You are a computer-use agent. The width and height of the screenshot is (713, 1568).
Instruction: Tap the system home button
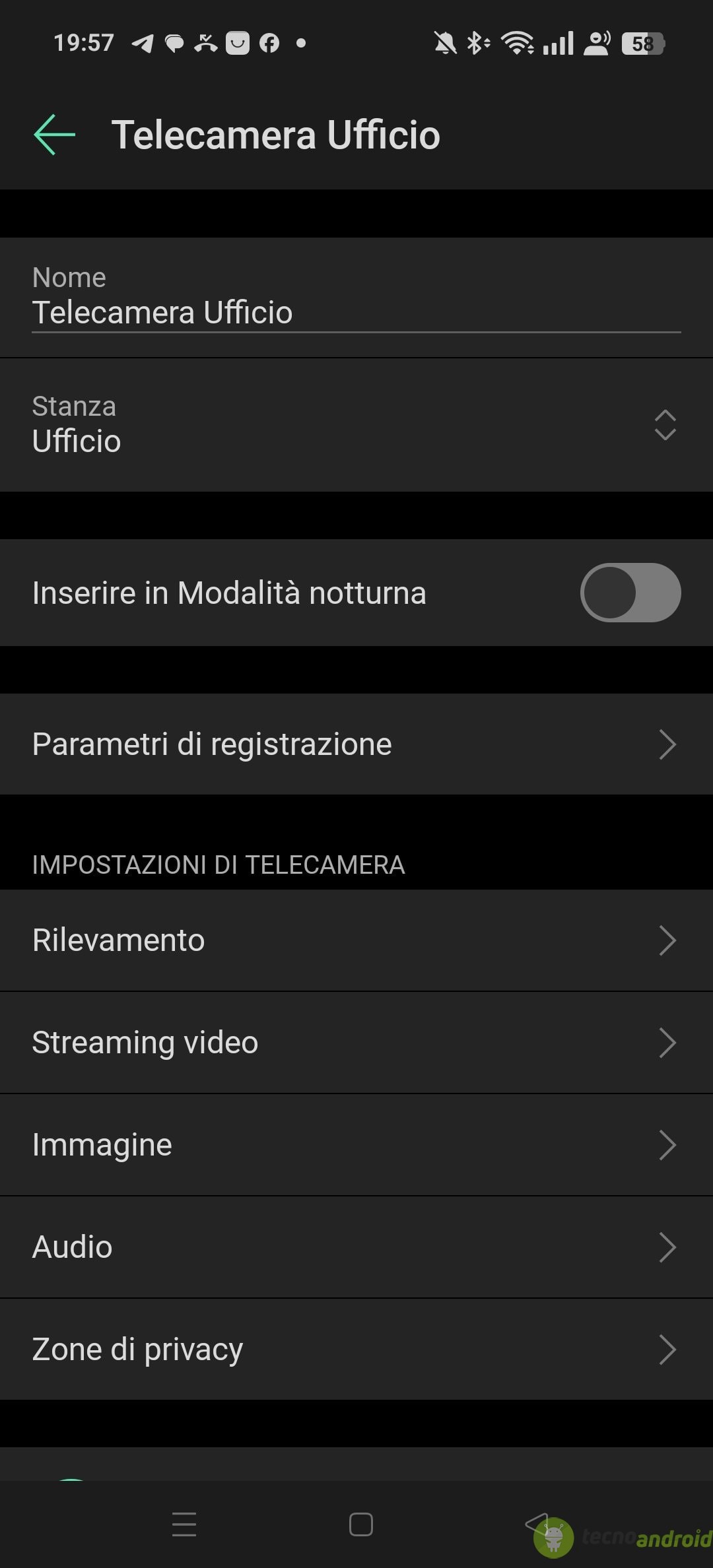click(360, 1524)
